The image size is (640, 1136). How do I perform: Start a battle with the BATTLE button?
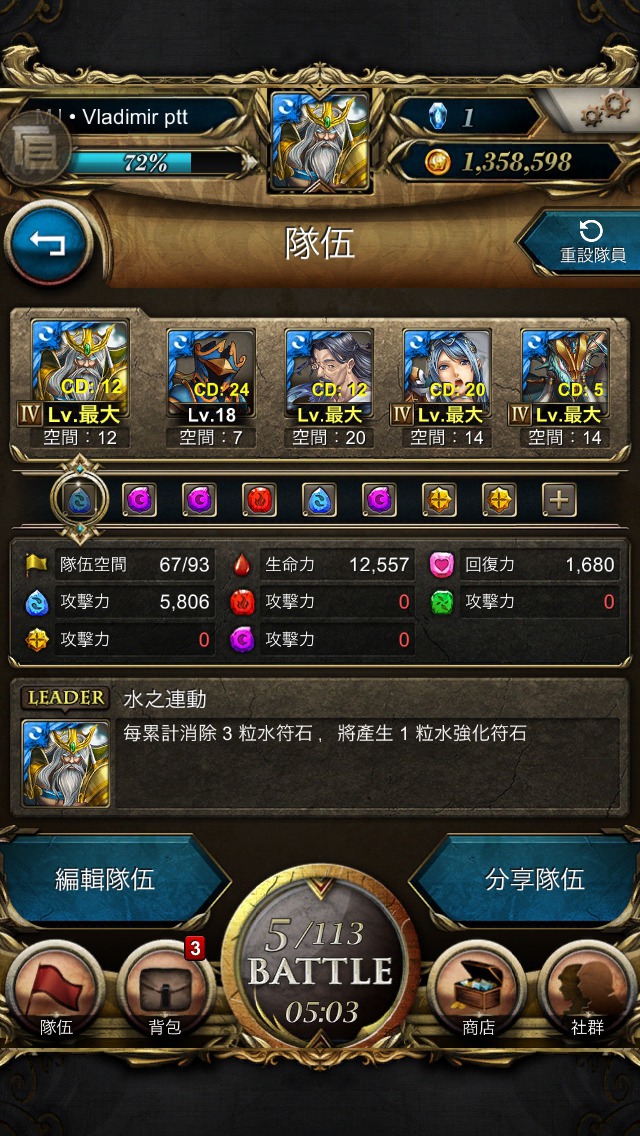tap(320, 971)
